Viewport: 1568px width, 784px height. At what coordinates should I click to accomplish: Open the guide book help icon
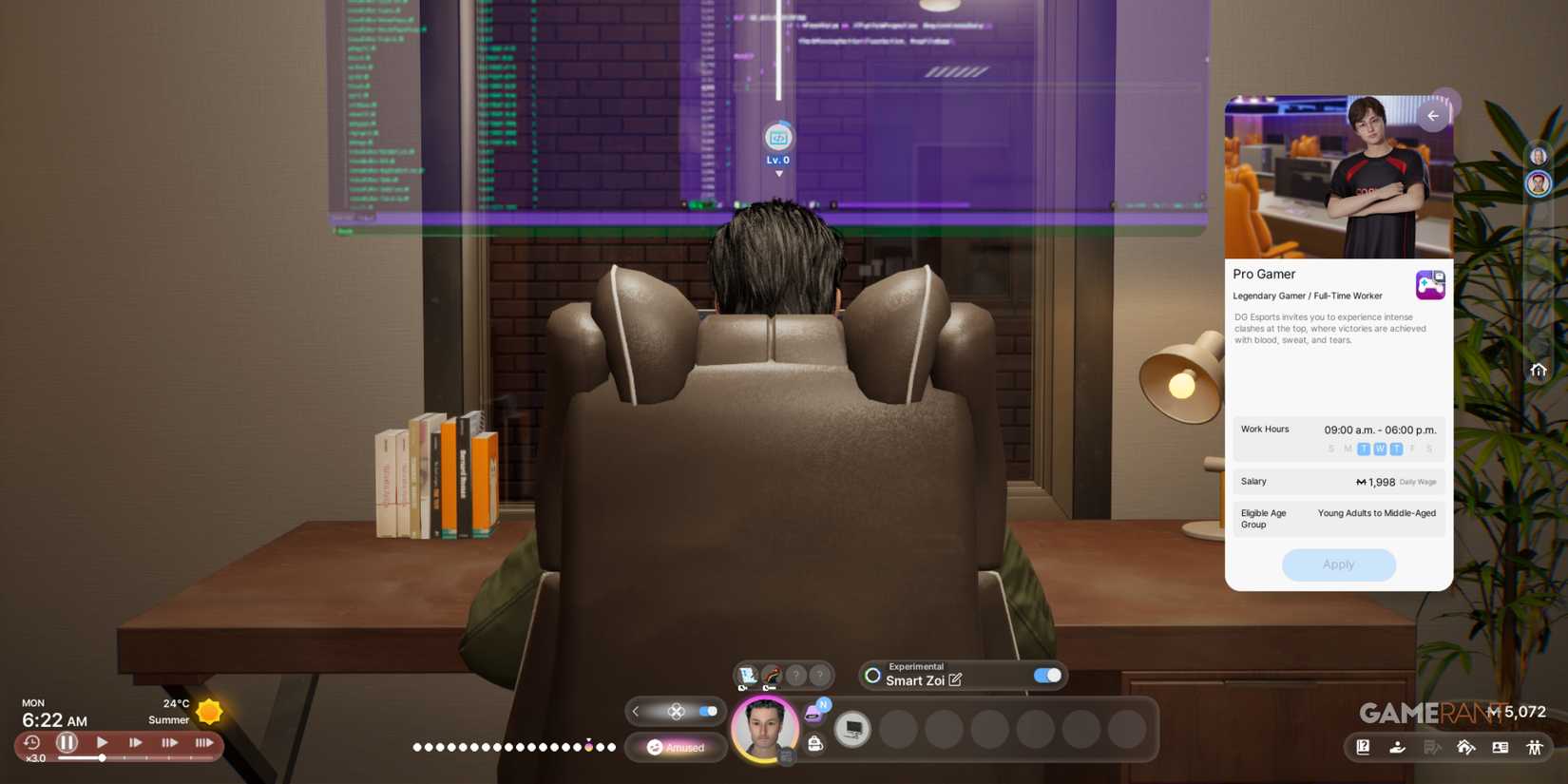[x=1363, y=748]
